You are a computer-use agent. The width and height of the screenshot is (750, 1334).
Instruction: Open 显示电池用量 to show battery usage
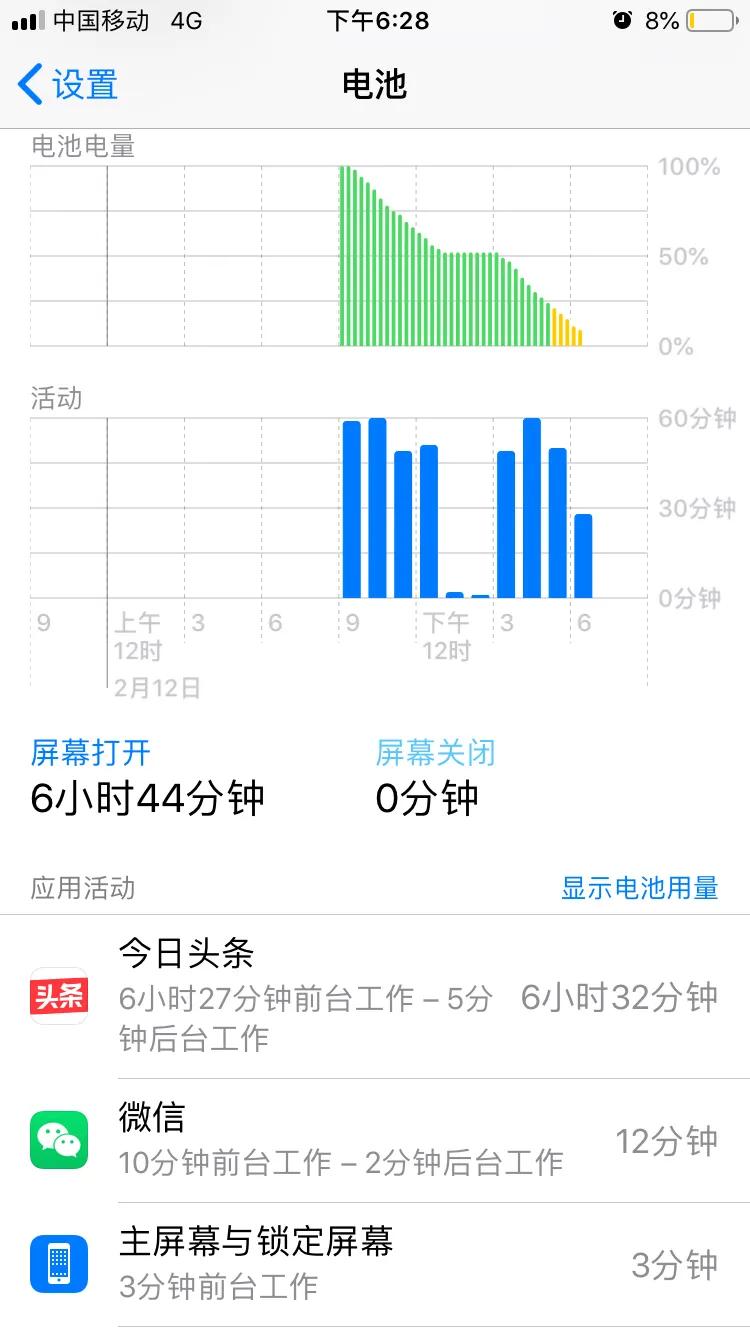tap(638, 887)
